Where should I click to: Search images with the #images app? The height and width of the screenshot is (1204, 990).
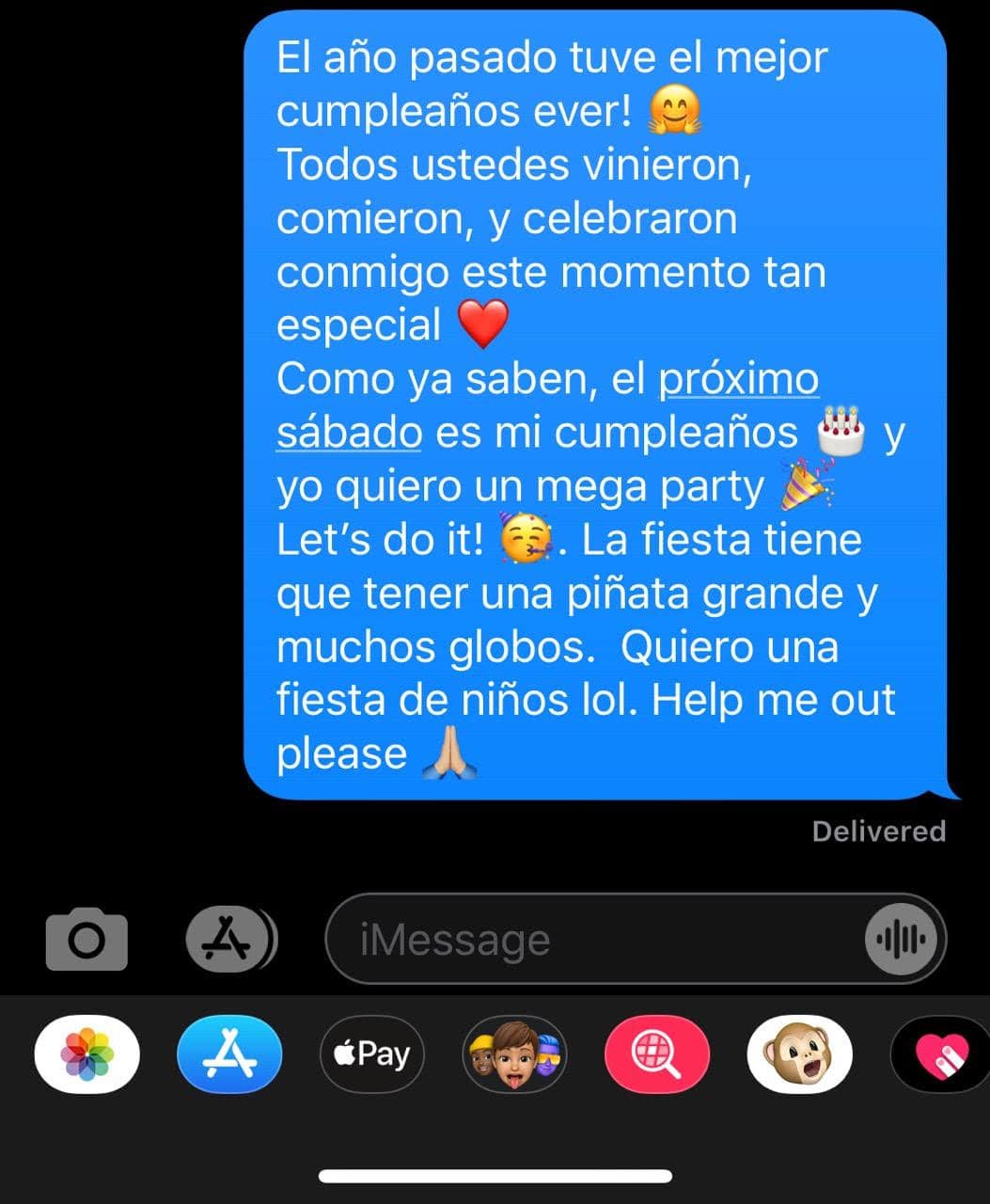click(x=657, y=1054)
